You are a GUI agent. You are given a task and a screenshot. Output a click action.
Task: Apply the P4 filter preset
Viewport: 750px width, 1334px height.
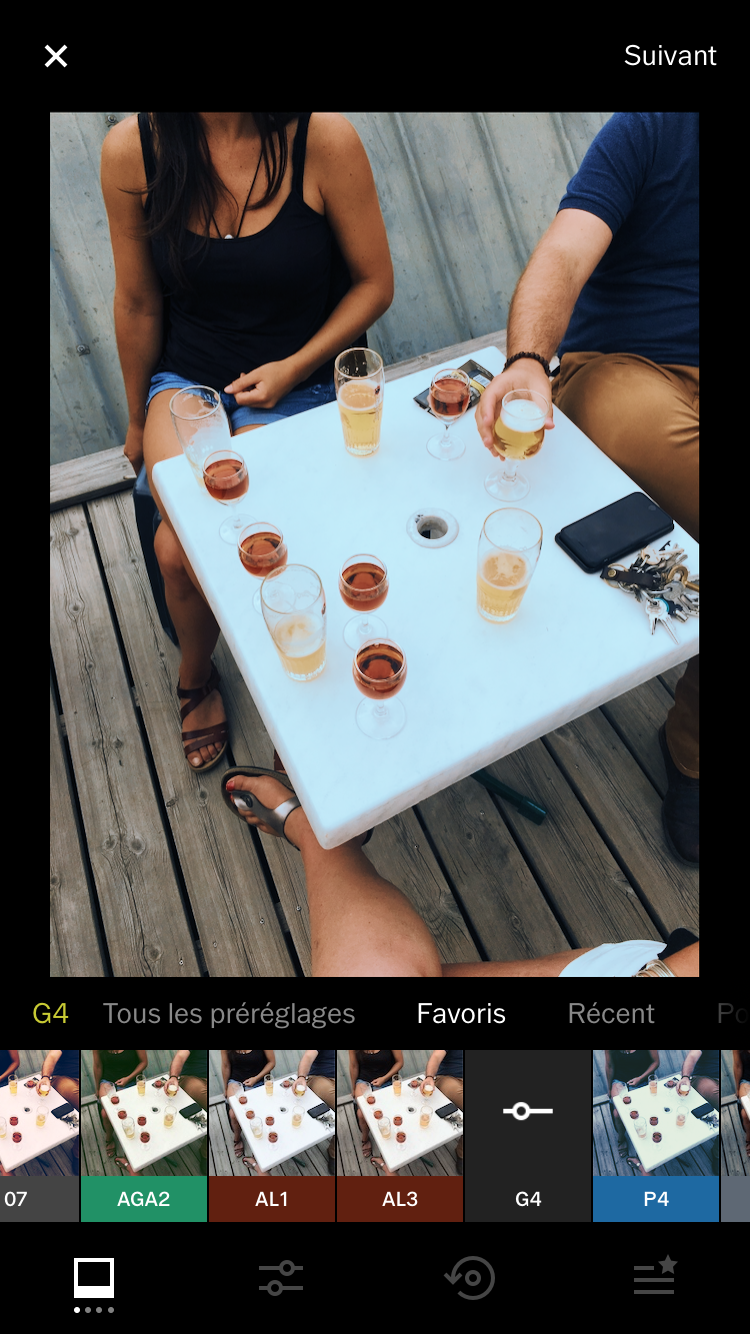tap(656, 1135)
